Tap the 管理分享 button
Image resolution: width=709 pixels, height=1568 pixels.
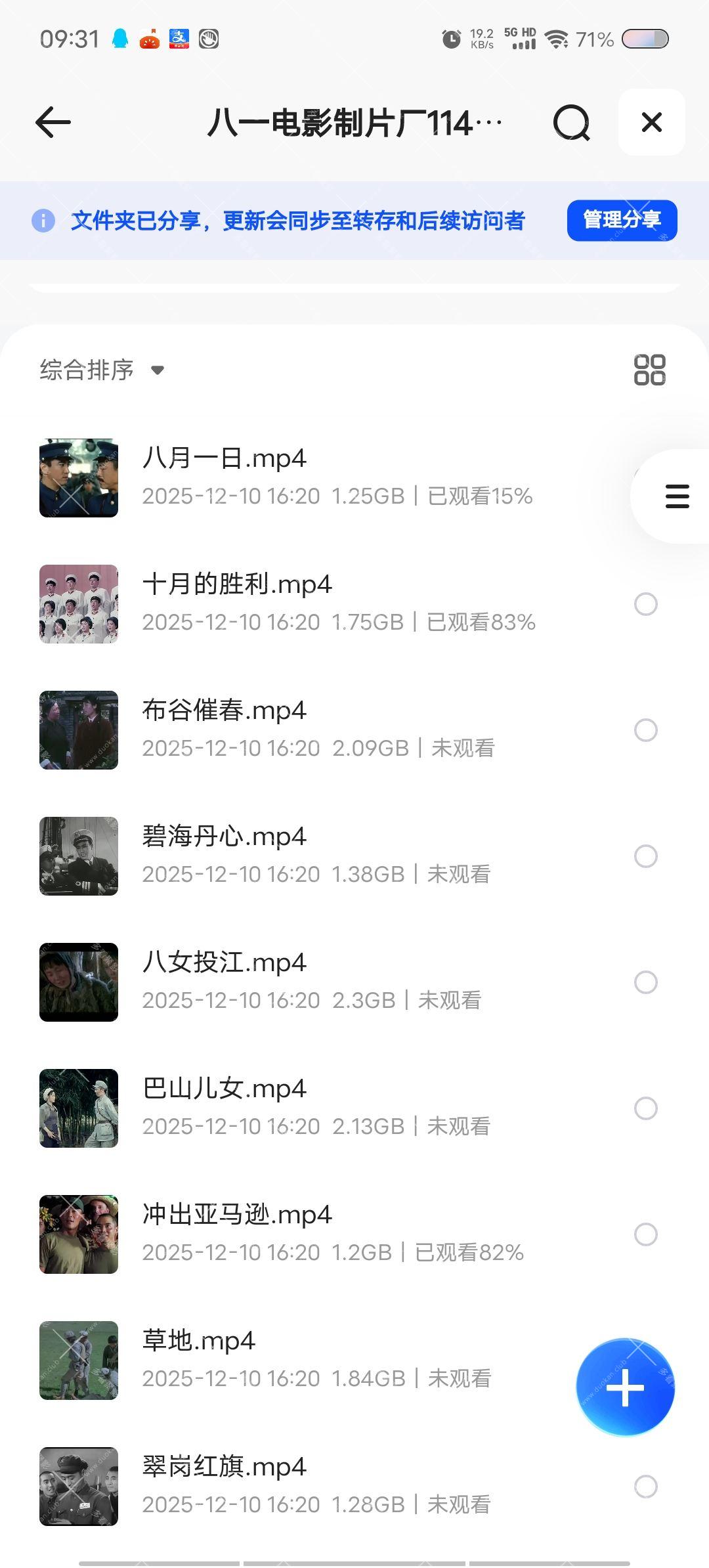(x=622, y=221)
